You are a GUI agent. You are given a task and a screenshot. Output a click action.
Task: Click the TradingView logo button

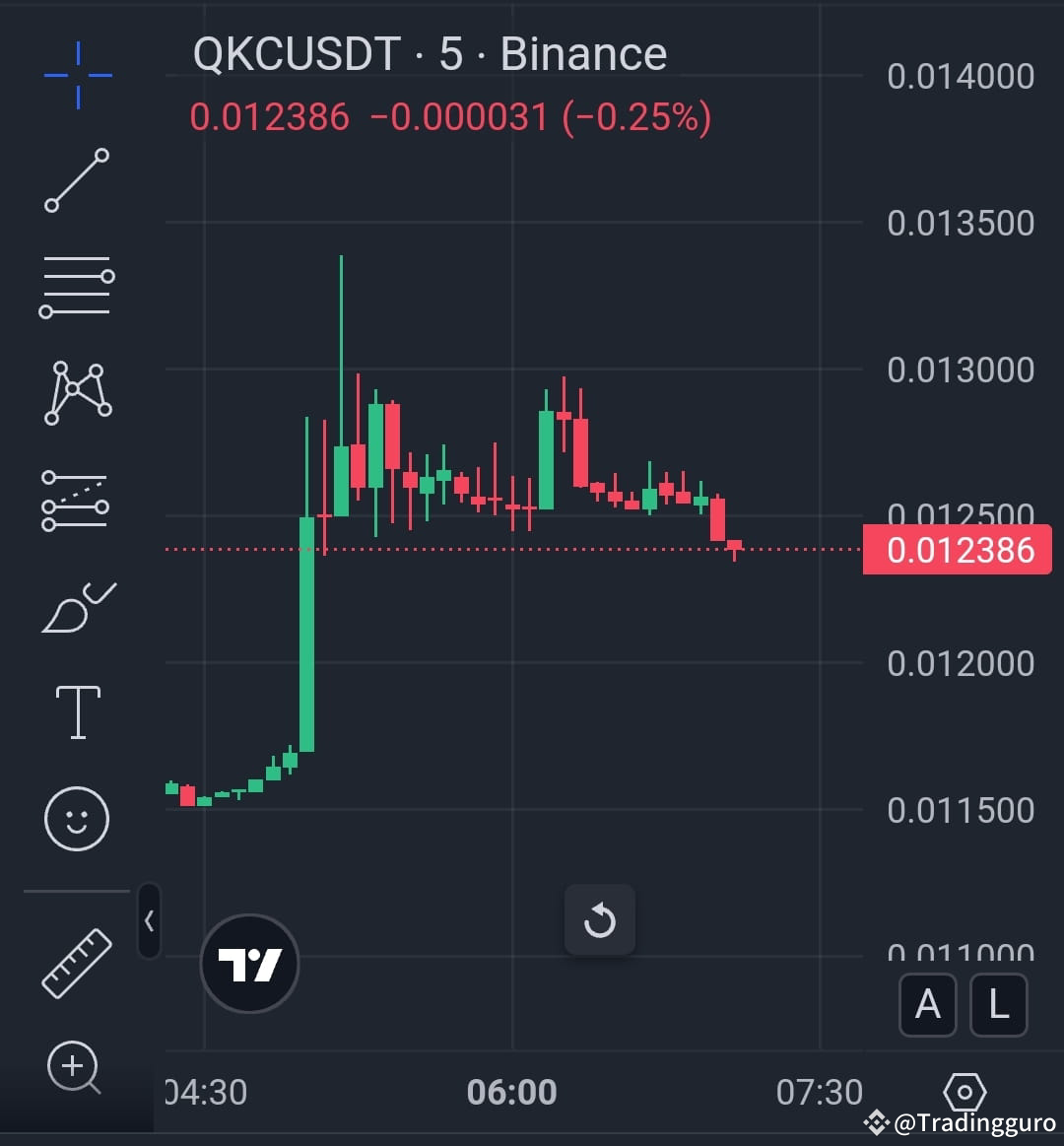click(249, 964)
